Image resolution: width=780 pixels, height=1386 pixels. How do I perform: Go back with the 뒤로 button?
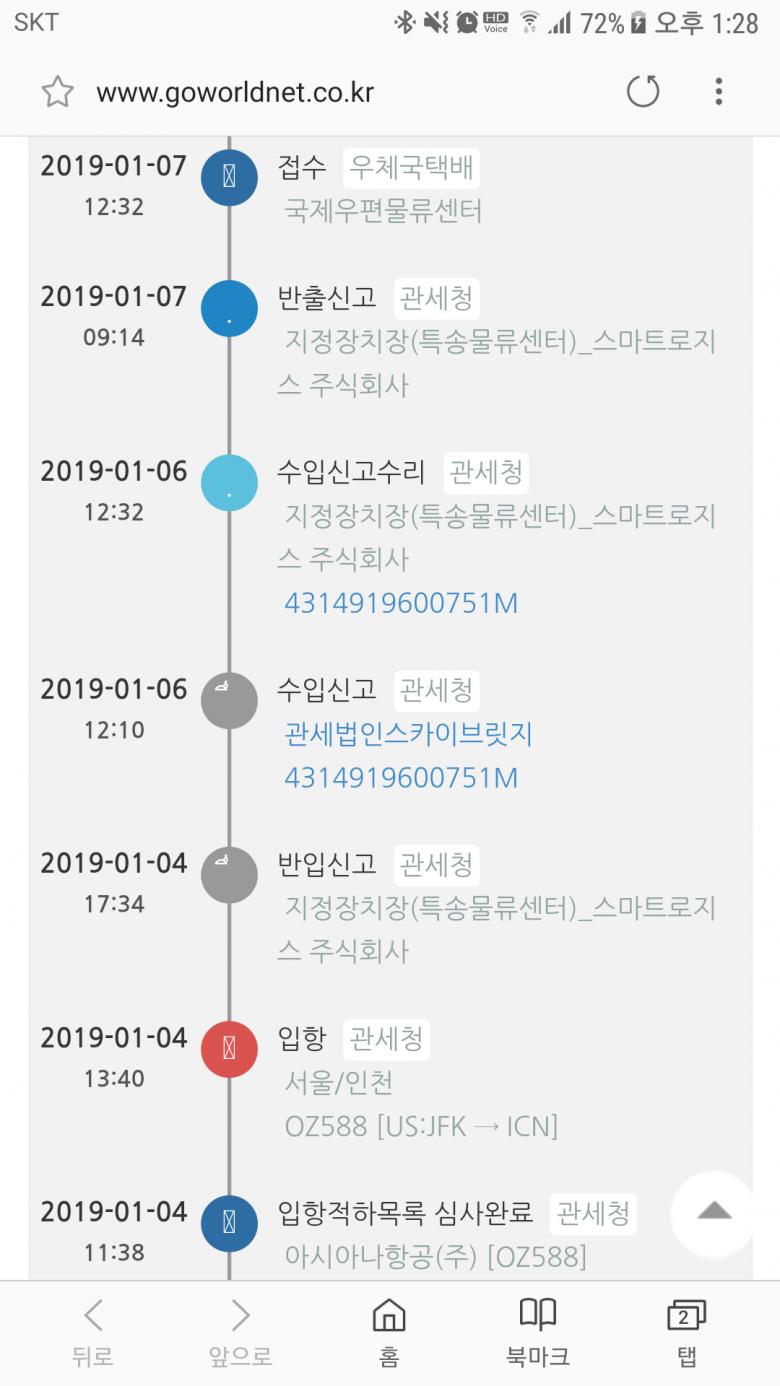pyautogui.click(x=93, y=1332)
